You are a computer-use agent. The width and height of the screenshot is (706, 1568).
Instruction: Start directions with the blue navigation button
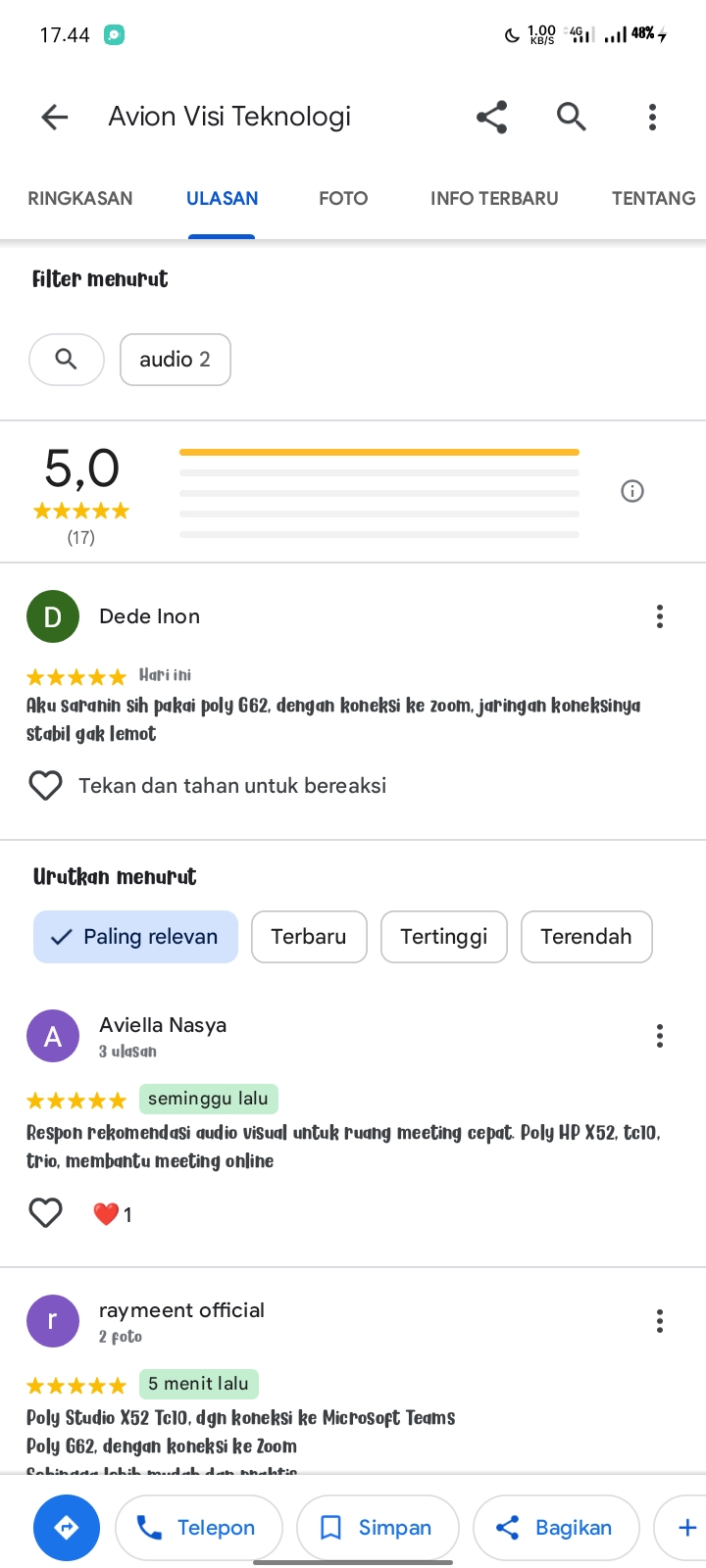(67, 1527)
